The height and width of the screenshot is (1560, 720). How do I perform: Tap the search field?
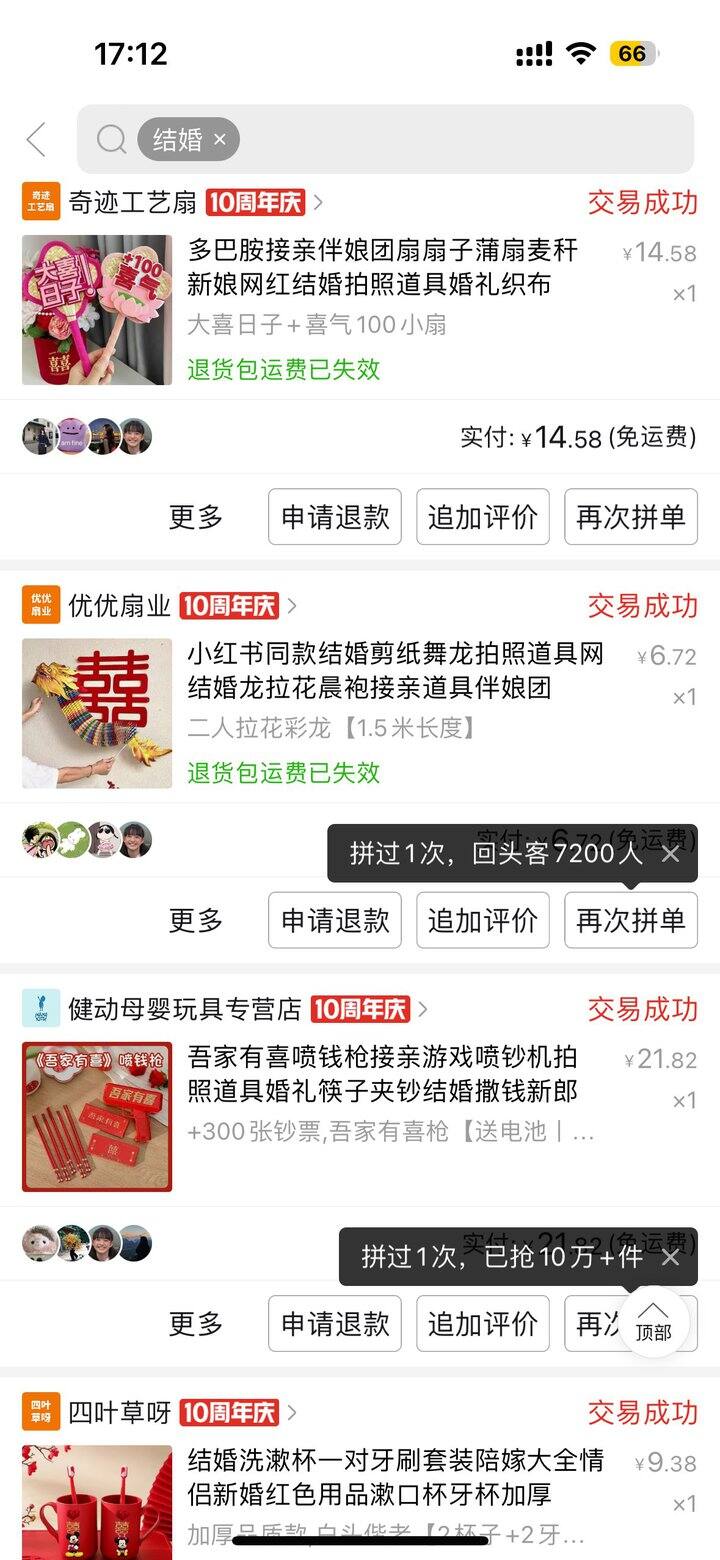pos(450,140)
